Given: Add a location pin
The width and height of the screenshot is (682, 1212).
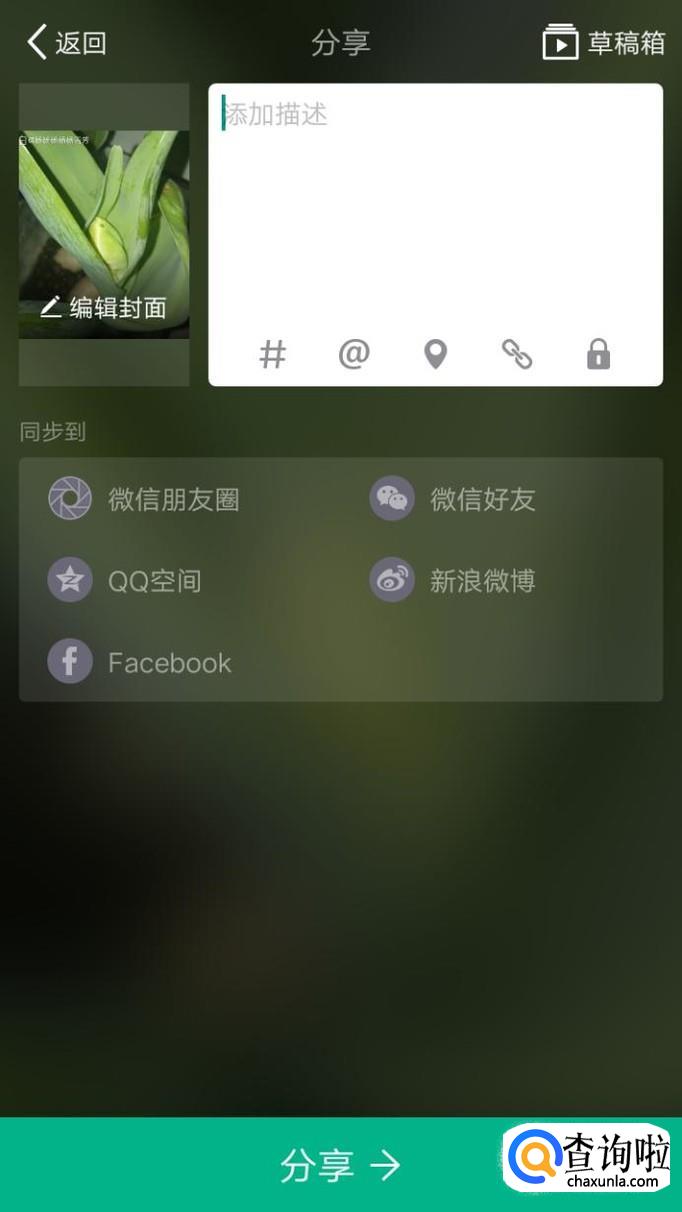Looking at the screenshot, I should 435,354.
